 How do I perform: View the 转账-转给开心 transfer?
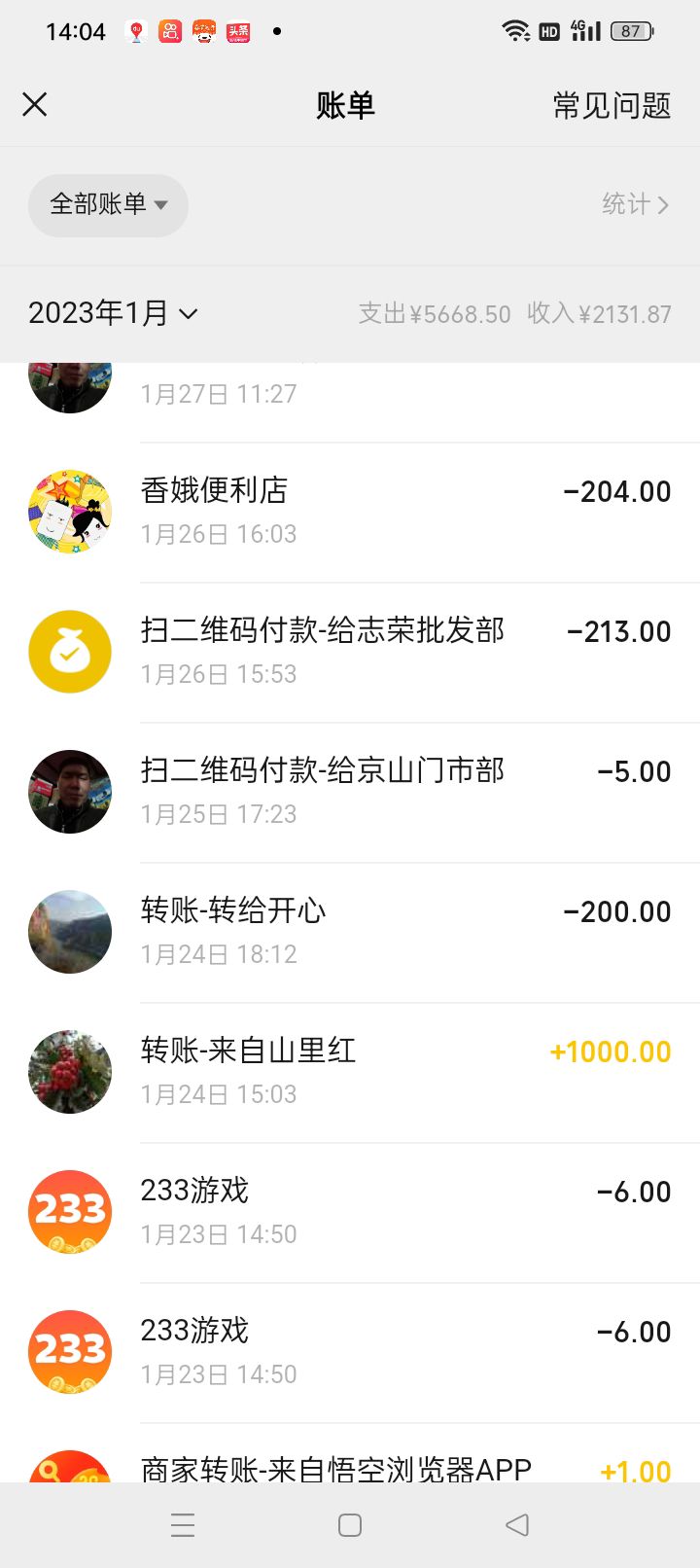coord(350,932)
